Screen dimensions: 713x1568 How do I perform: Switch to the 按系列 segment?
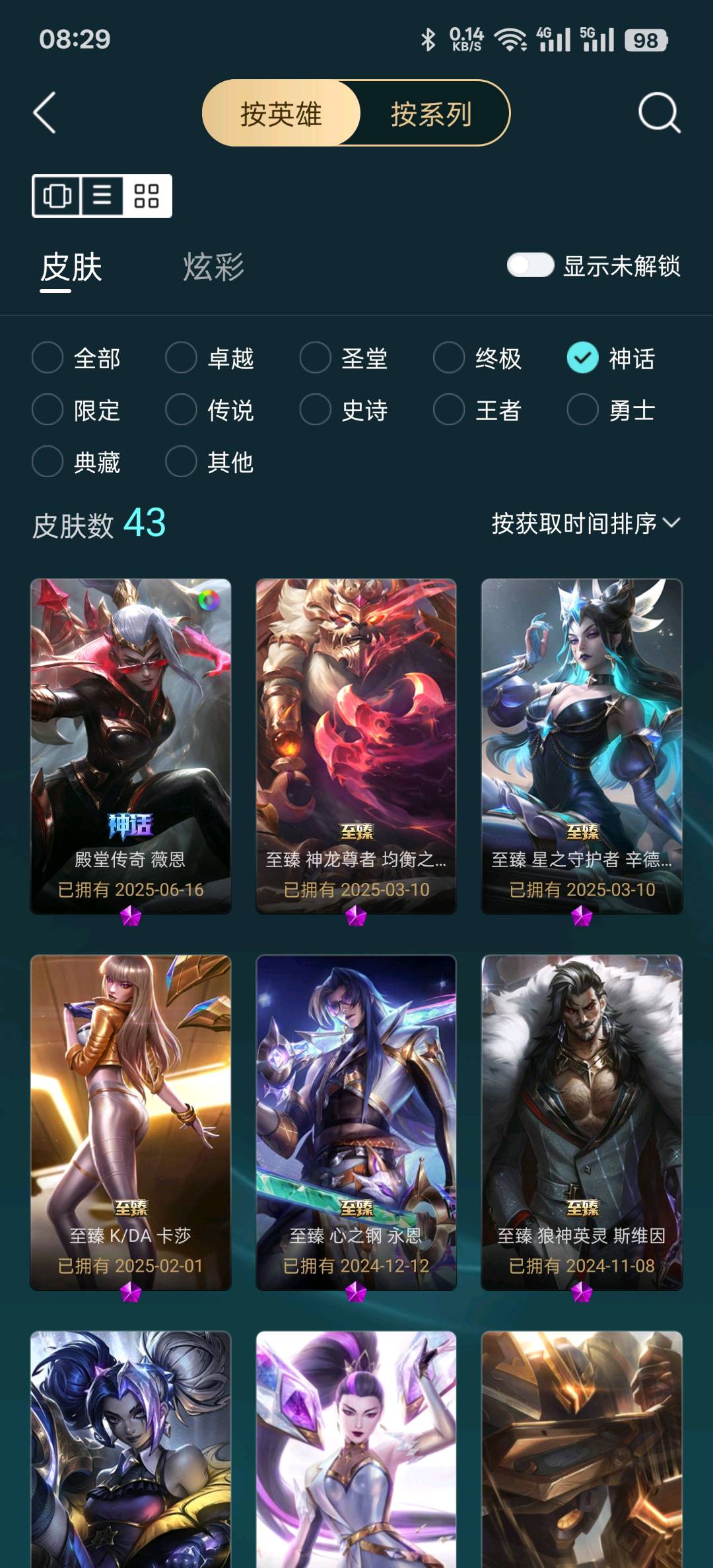click(432, 114)
